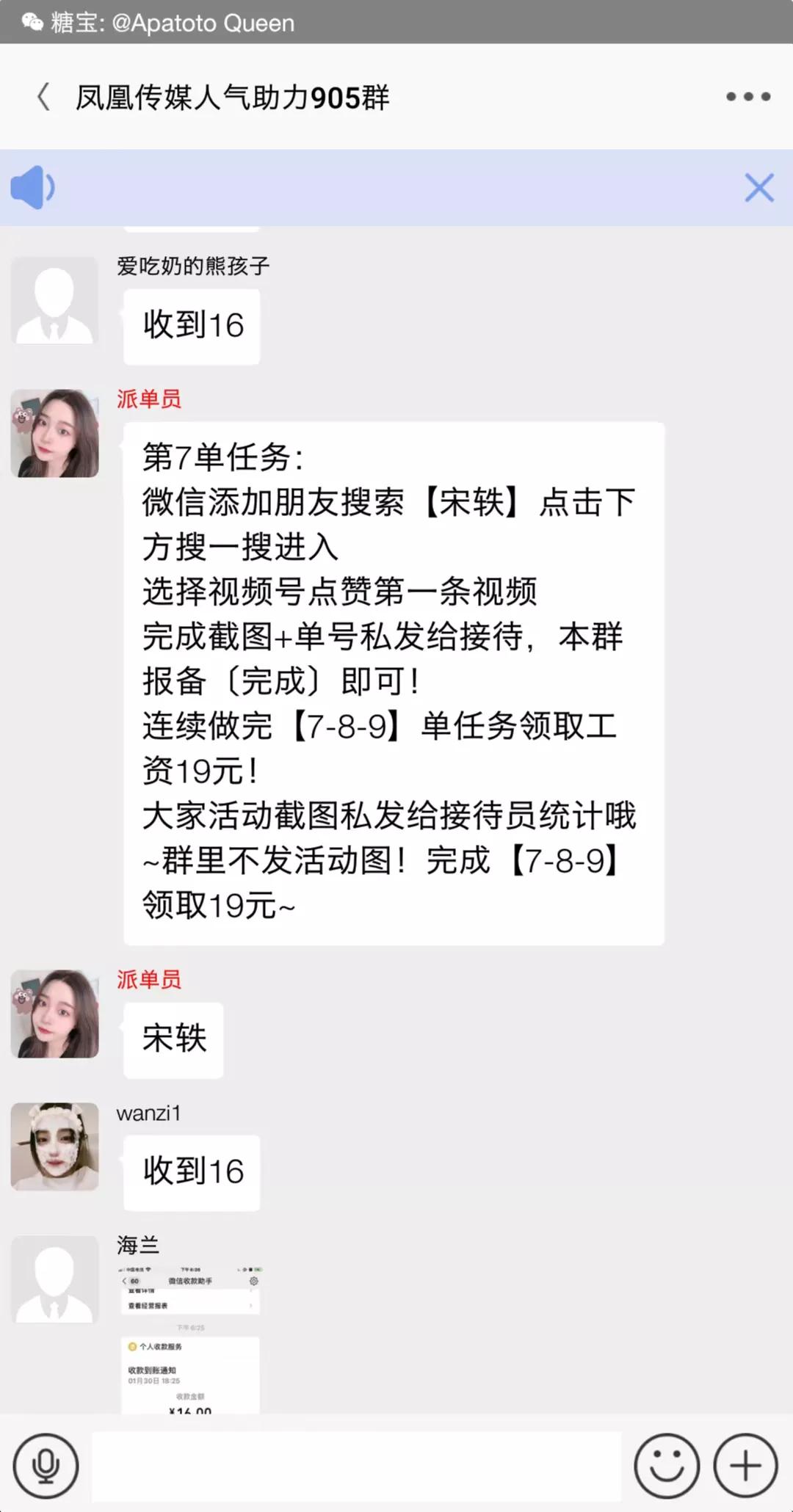The height and width of the screenshot is (1512, 793).
Task: Tap the red 派单员 nickname label
Action: click(x=150, y=399)
